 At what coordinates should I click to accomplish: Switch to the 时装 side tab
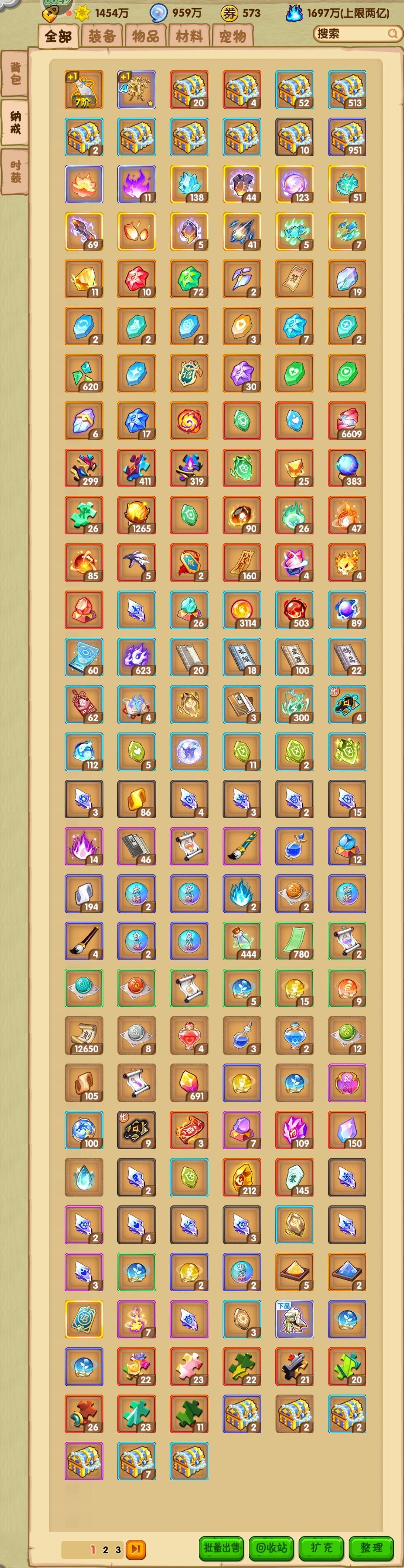point(15,171)
